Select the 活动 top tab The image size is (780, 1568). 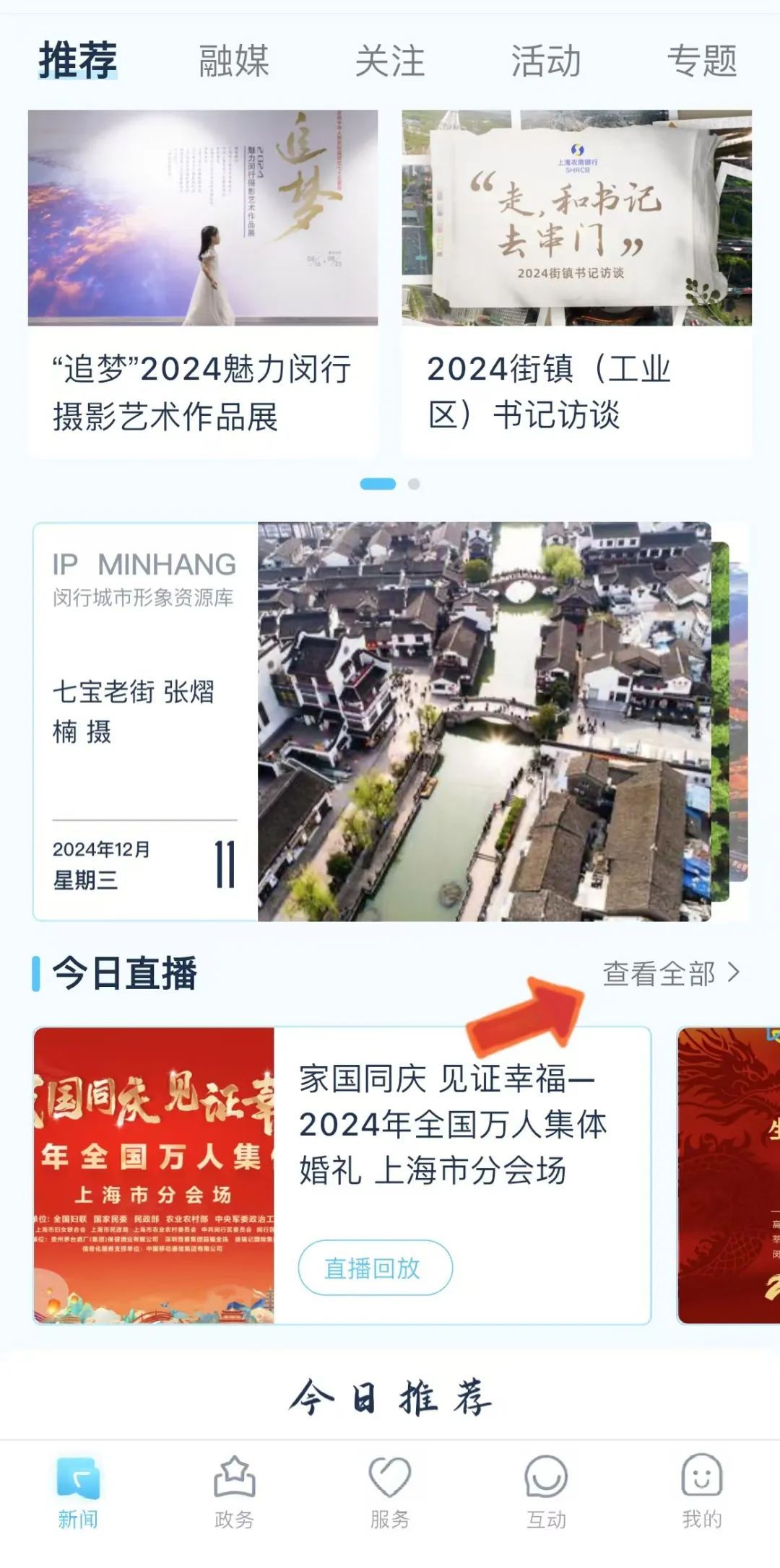pos(546,61)
